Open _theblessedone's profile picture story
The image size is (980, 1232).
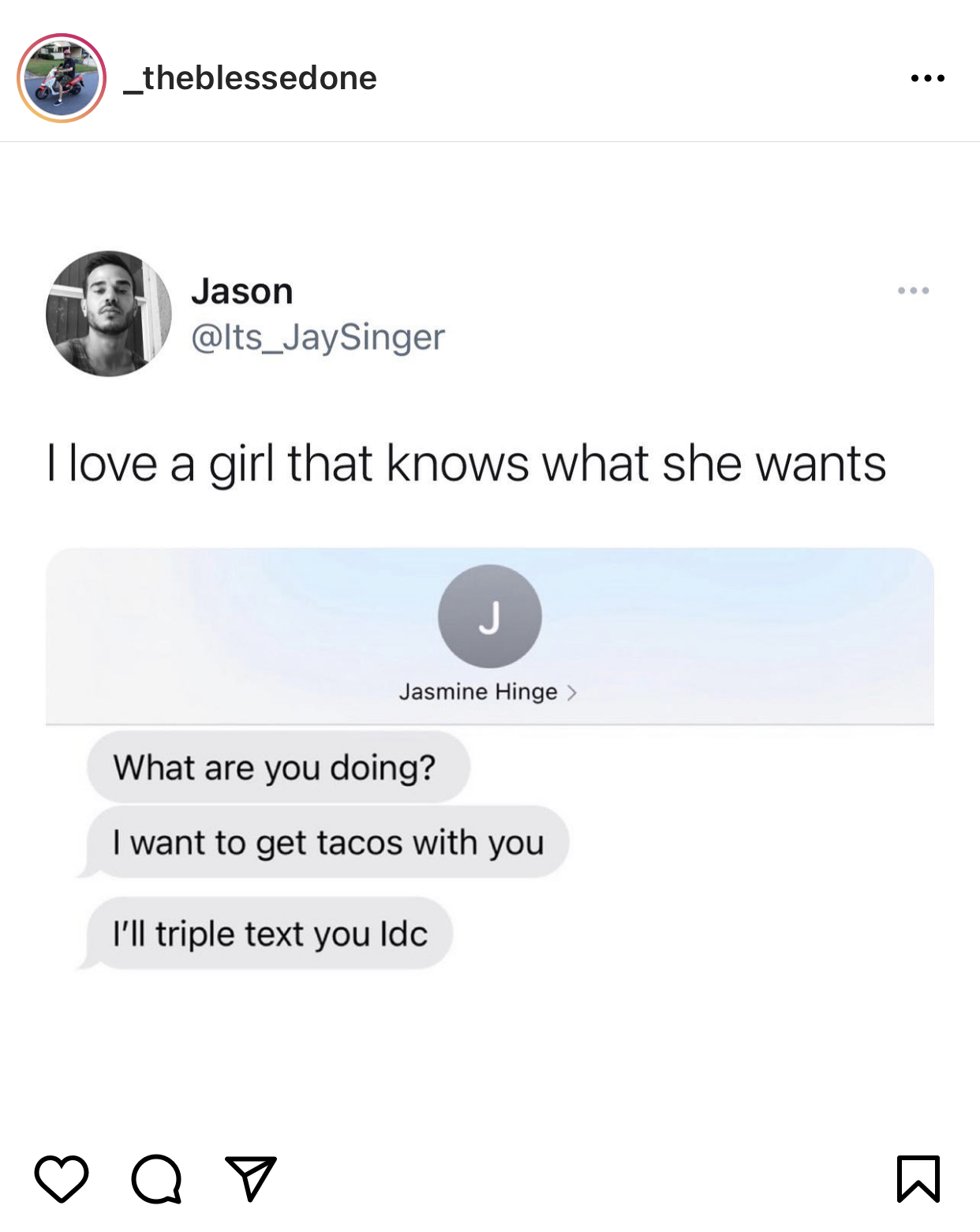(x=62, y=78)
